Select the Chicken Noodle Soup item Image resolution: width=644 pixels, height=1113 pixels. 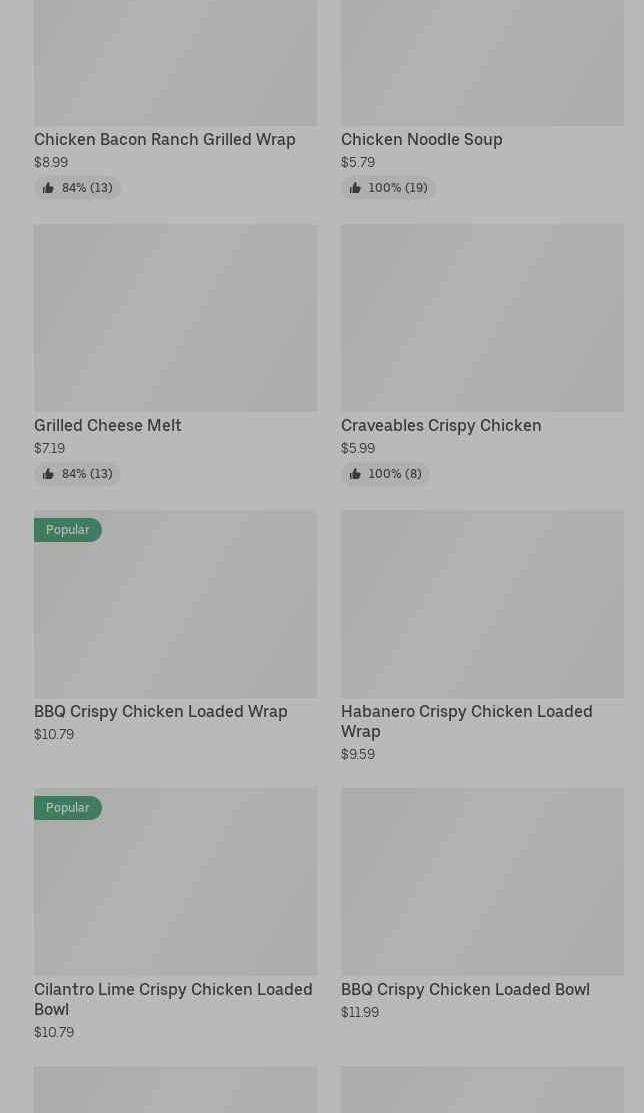click(x=421, y=139)
